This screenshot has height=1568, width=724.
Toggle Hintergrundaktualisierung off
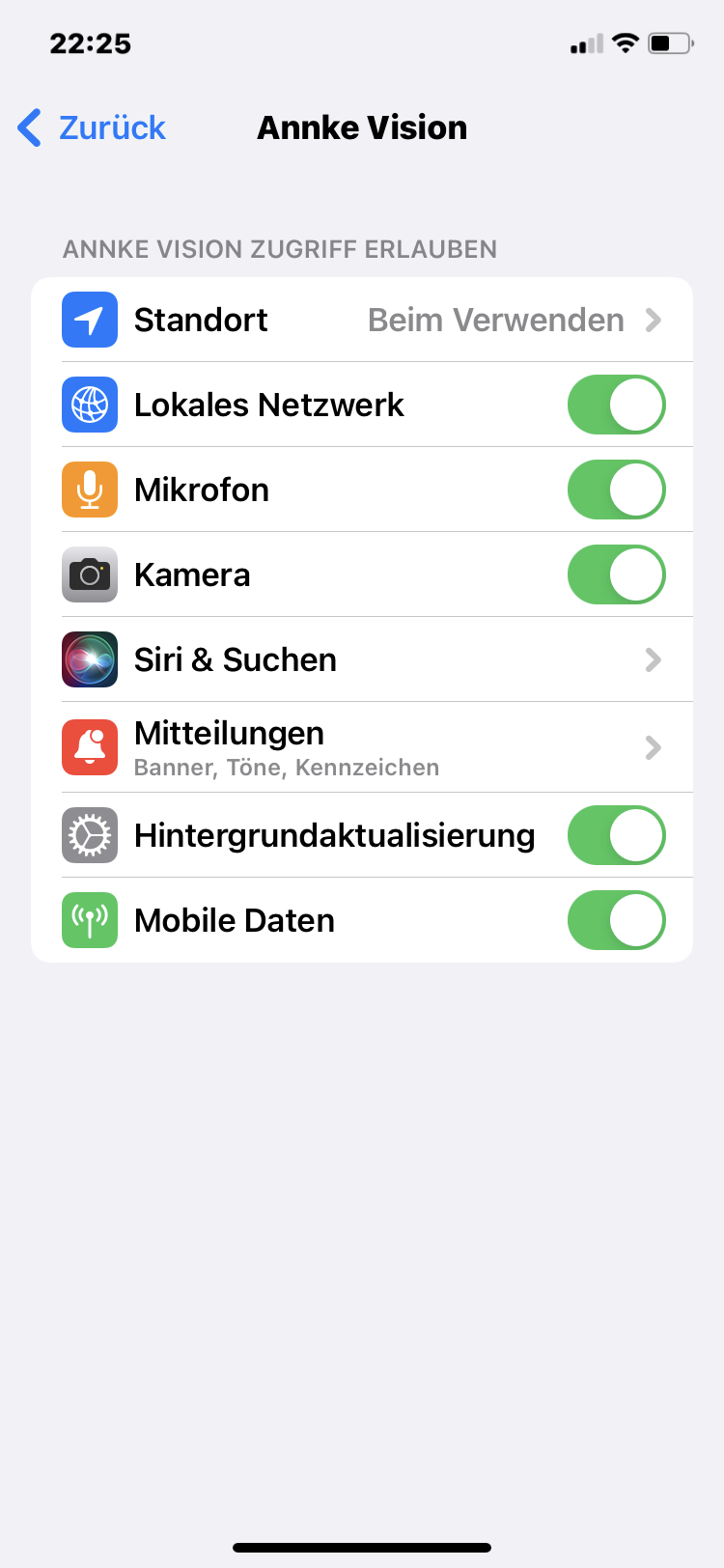pyautogui.click(x=616, y=835)
